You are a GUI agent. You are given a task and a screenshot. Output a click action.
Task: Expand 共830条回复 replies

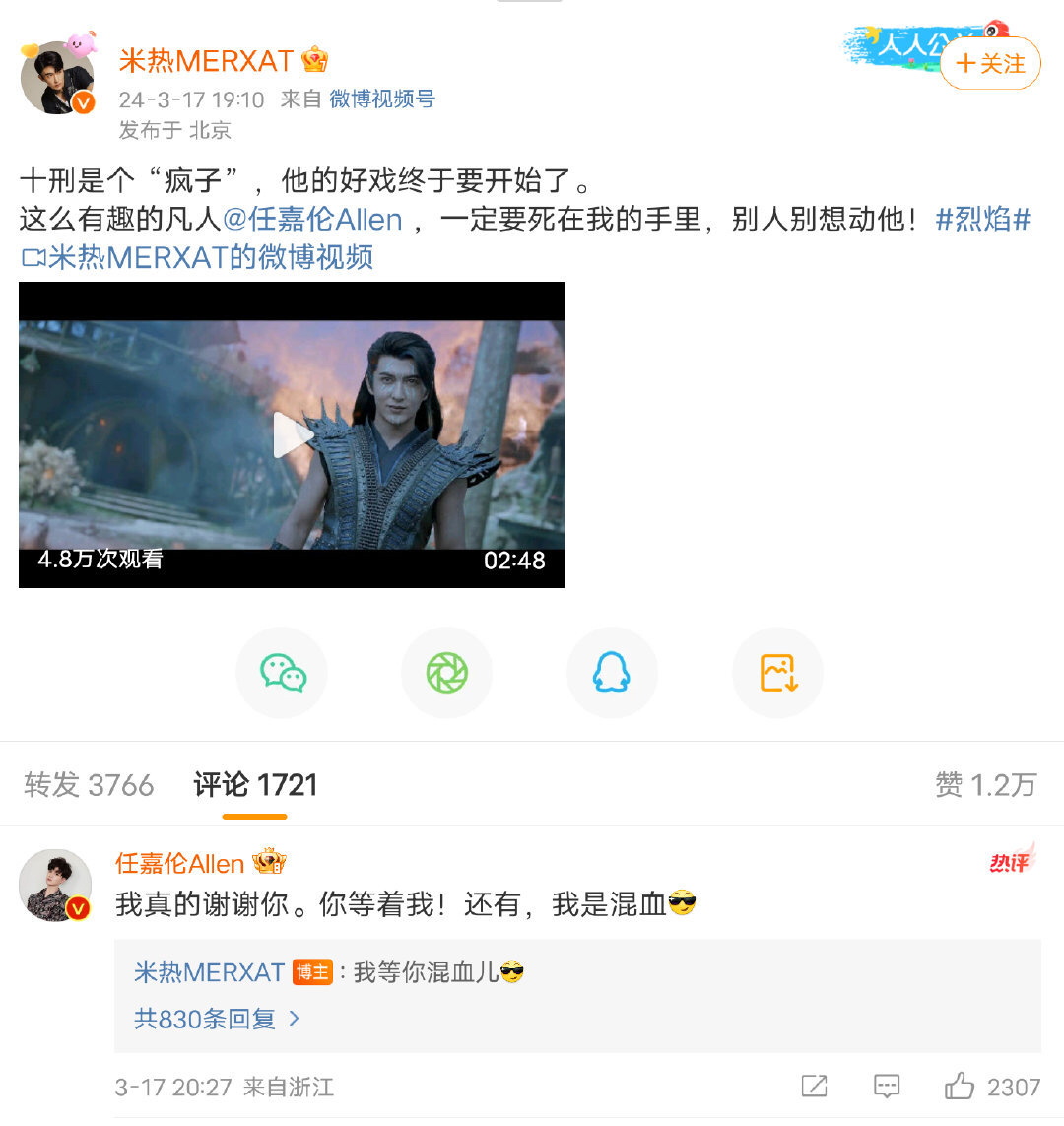point(216,1019)
